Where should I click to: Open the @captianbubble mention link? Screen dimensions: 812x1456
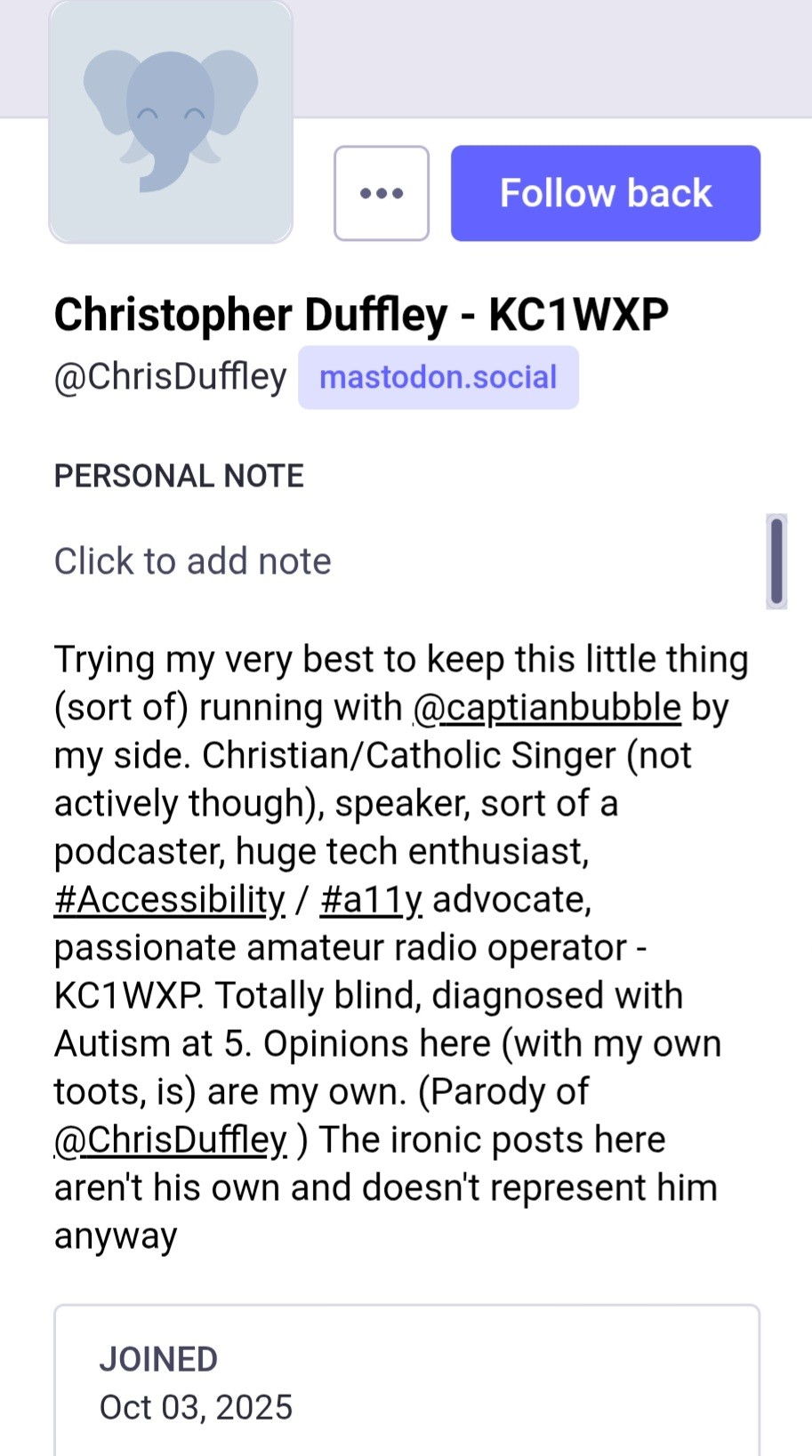click(x=547, y=708)
